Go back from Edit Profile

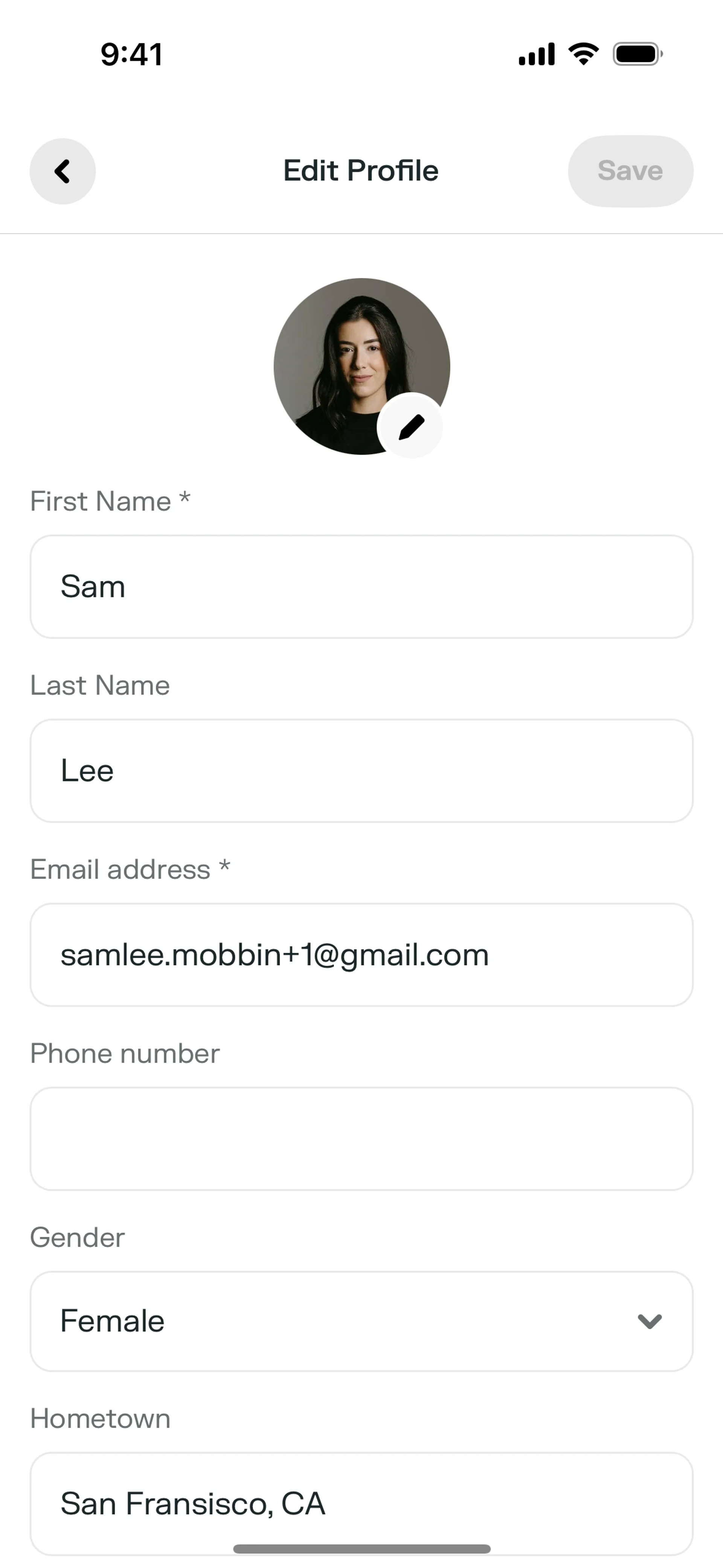point(63,171)
